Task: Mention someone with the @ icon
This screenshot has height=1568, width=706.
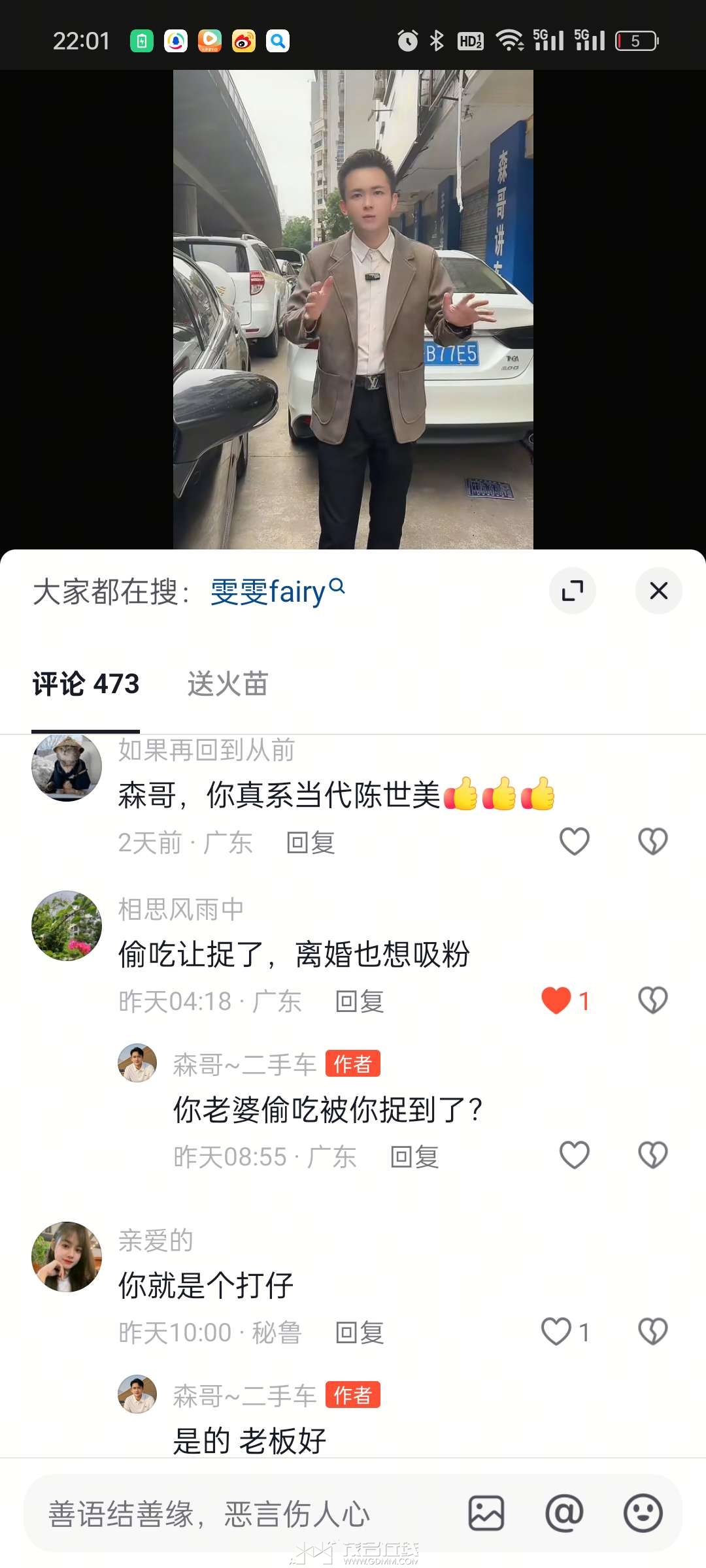Action: pyautogui.click(x=564, y=1513)
